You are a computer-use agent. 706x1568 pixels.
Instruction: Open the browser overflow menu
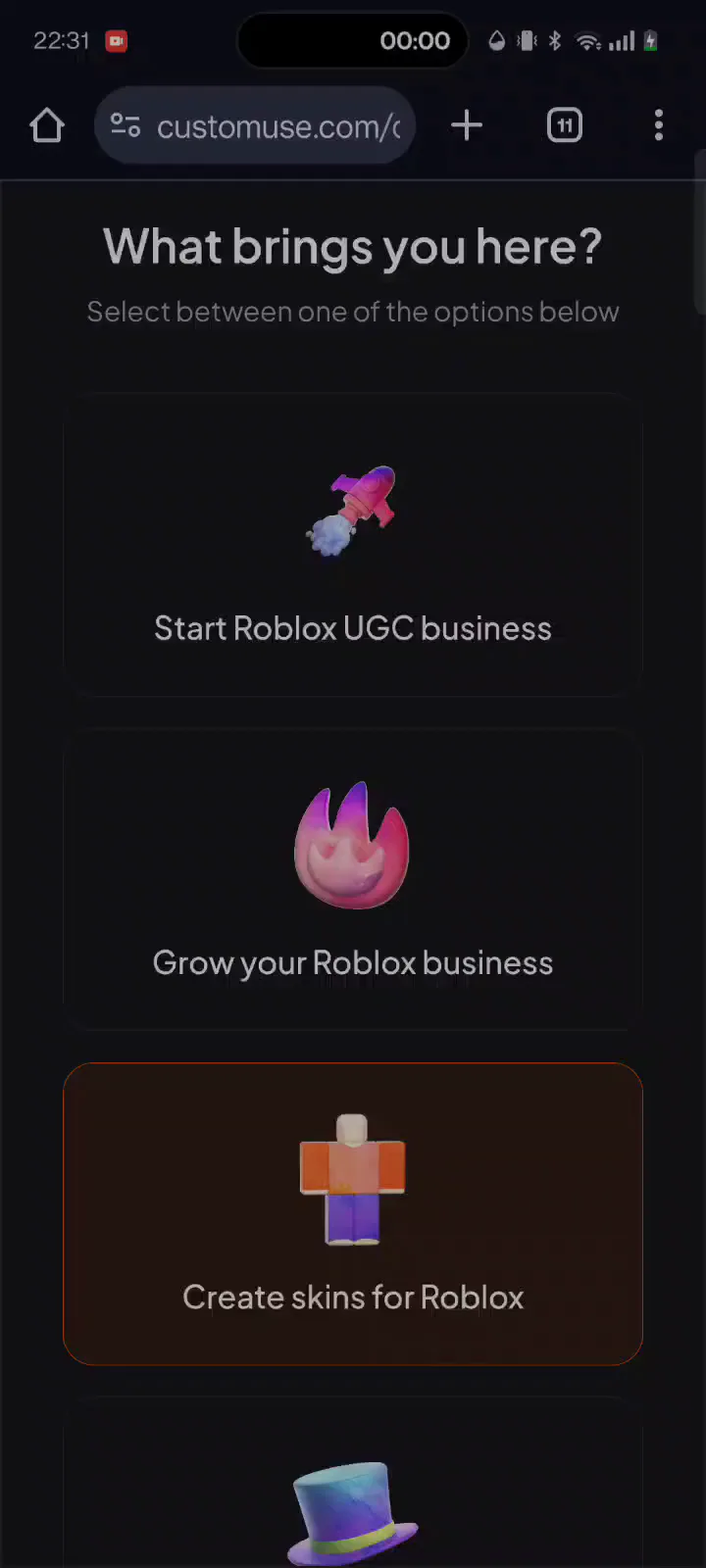tap(658, 125)
